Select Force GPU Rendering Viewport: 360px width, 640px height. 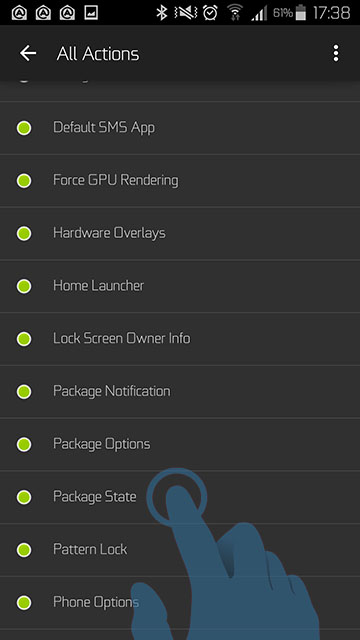pos(180,180)
